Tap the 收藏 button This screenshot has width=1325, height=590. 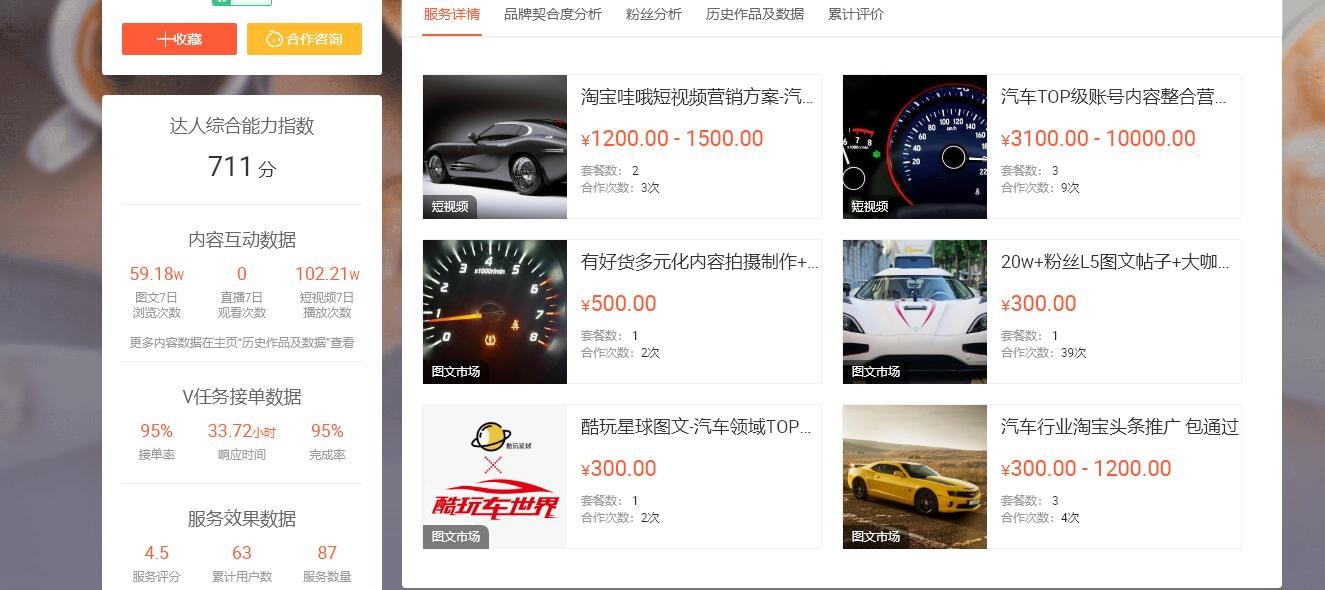179,39
